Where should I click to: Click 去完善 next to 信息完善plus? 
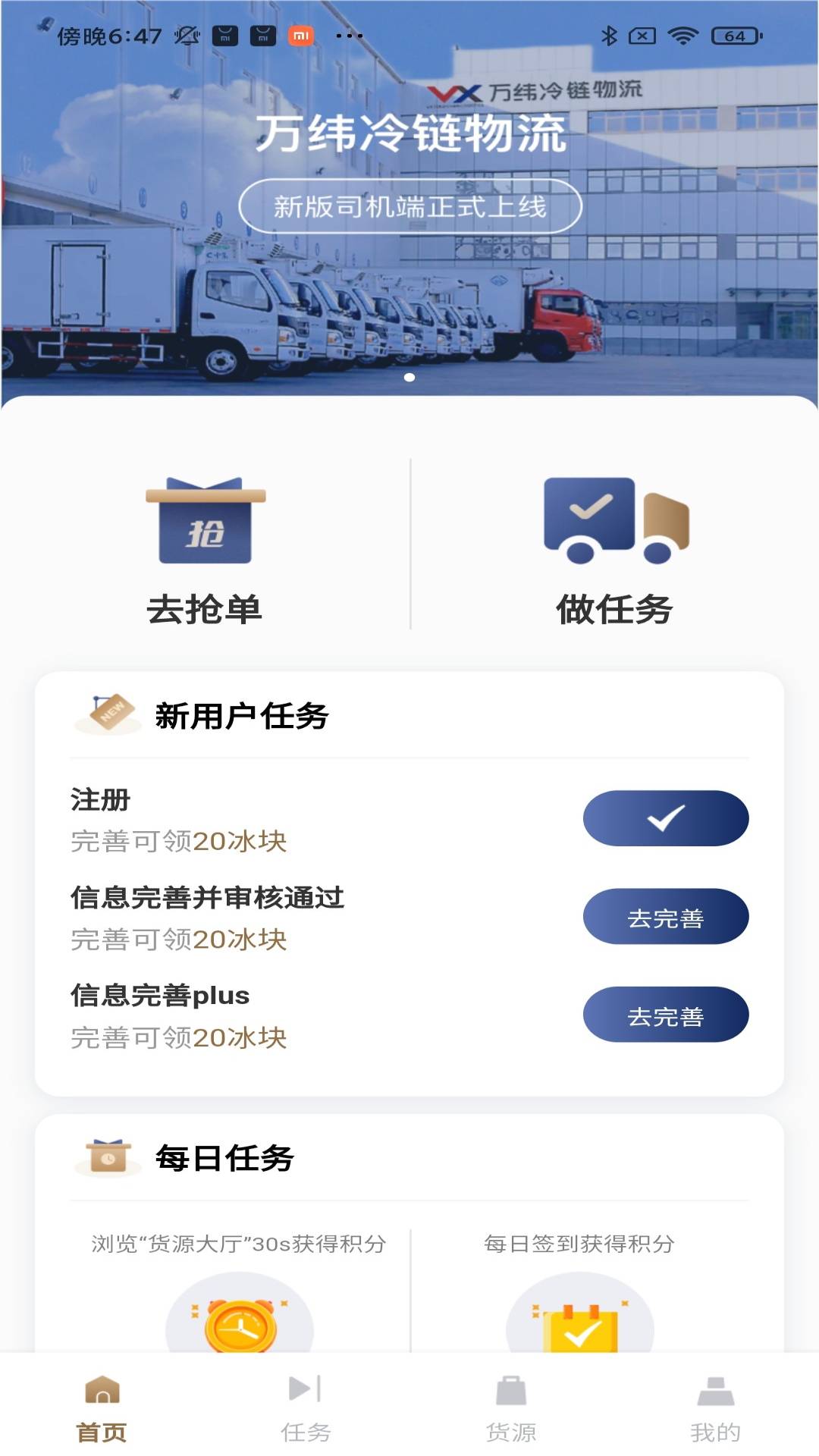[664, 1015]
